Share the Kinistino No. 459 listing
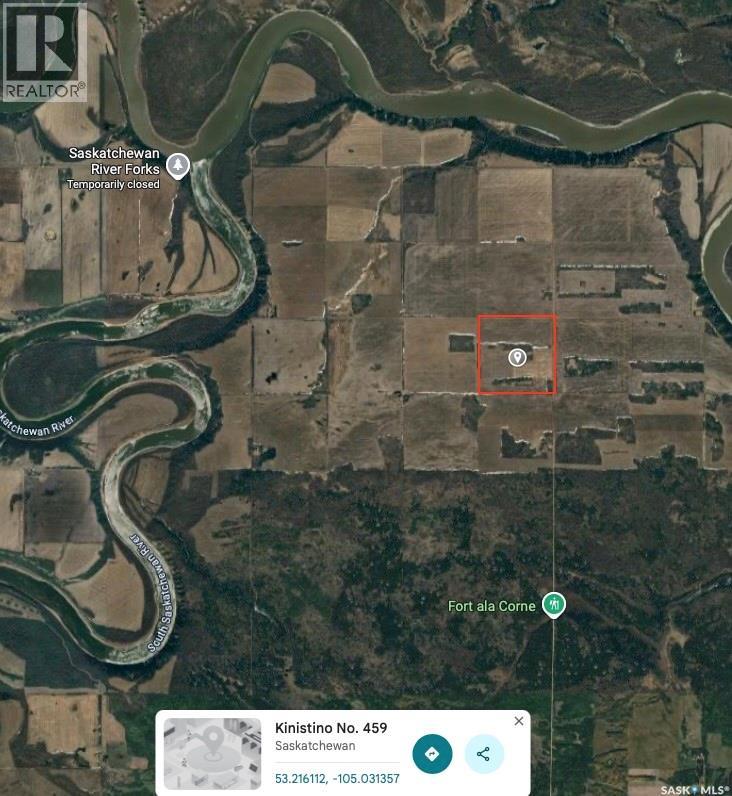 click(484, 755)
